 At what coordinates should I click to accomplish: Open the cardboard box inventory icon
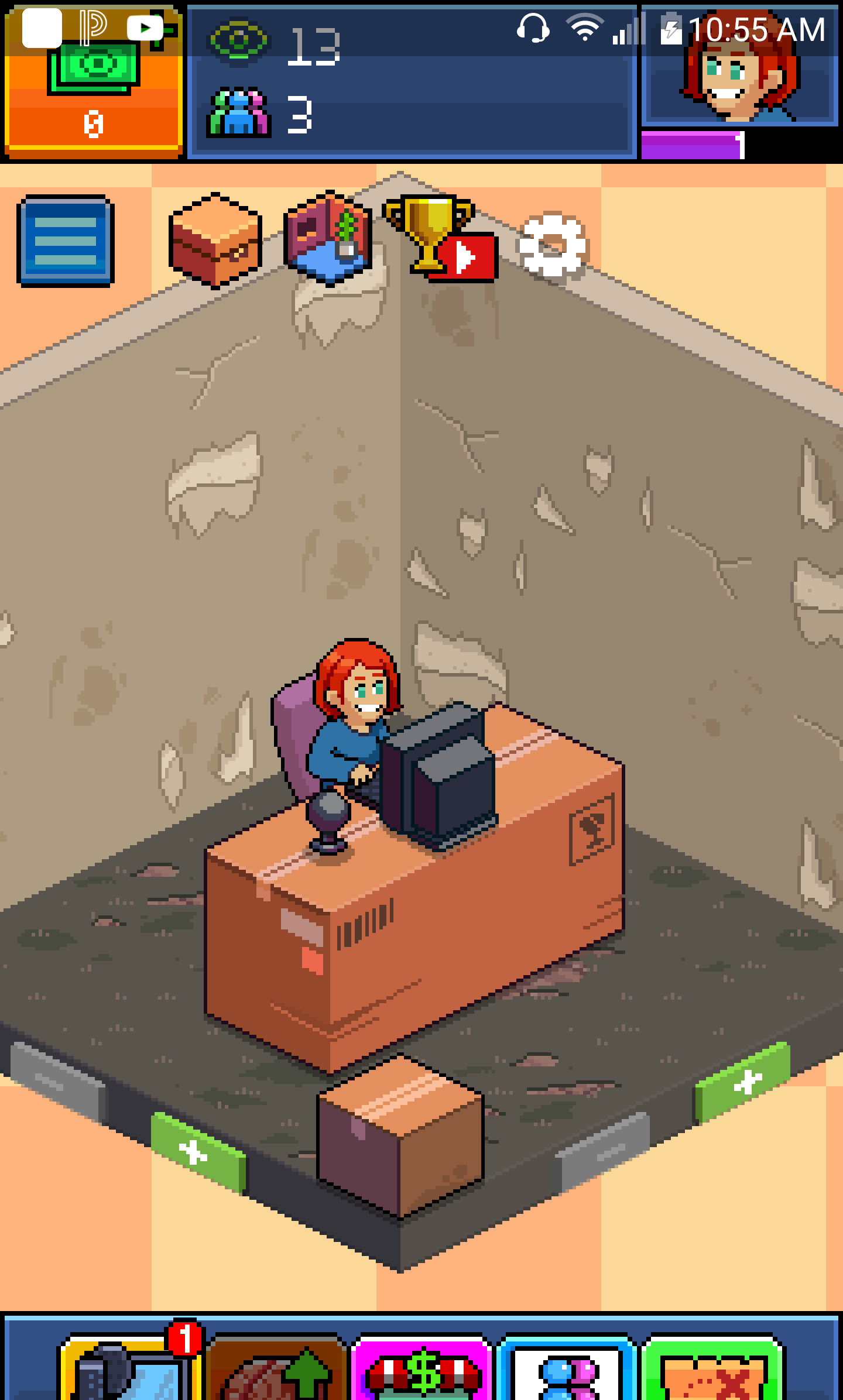click(215, 240)
